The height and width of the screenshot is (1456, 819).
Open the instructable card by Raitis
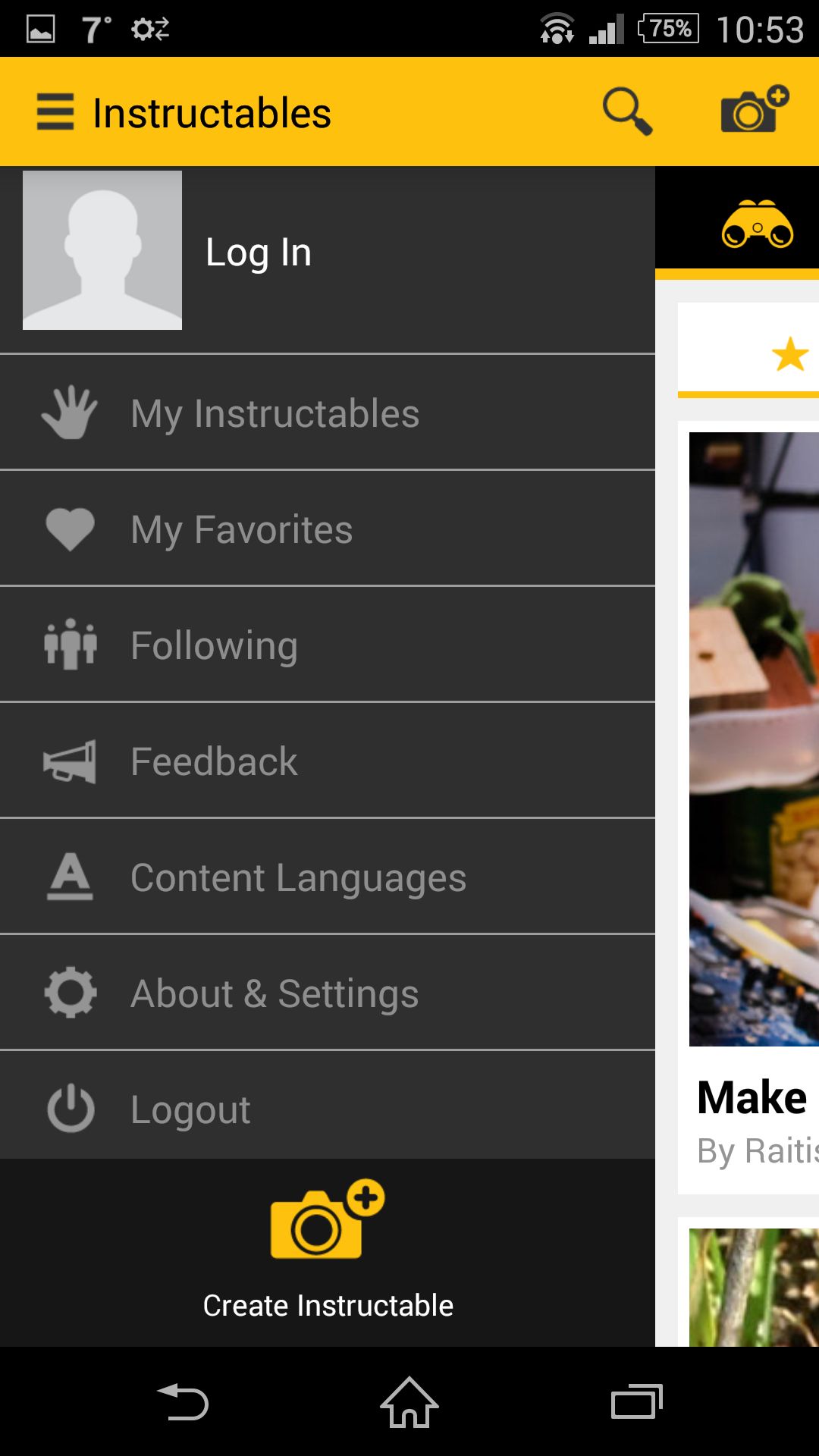pos(748,807)
